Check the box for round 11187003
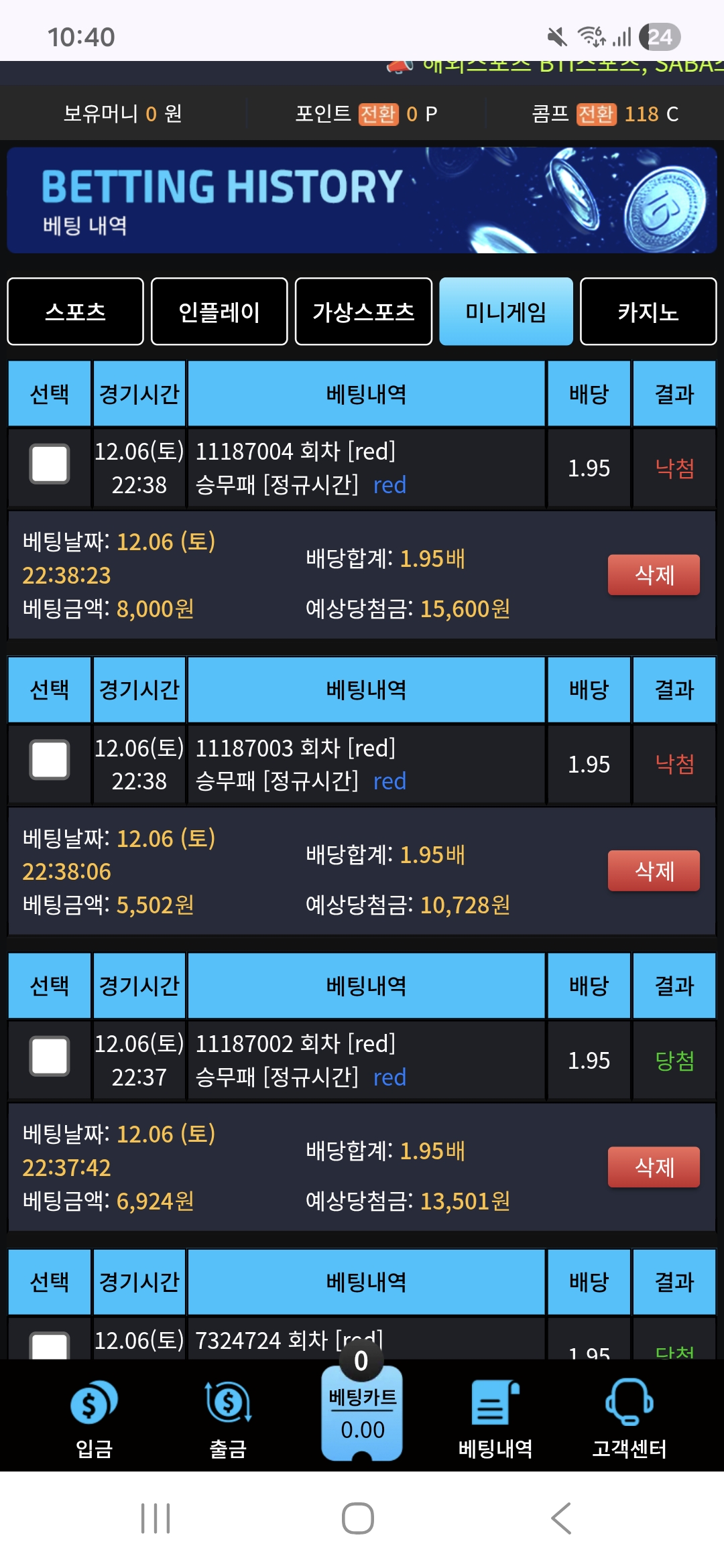This screenshot has height=1568, width=724. point(50,760)
